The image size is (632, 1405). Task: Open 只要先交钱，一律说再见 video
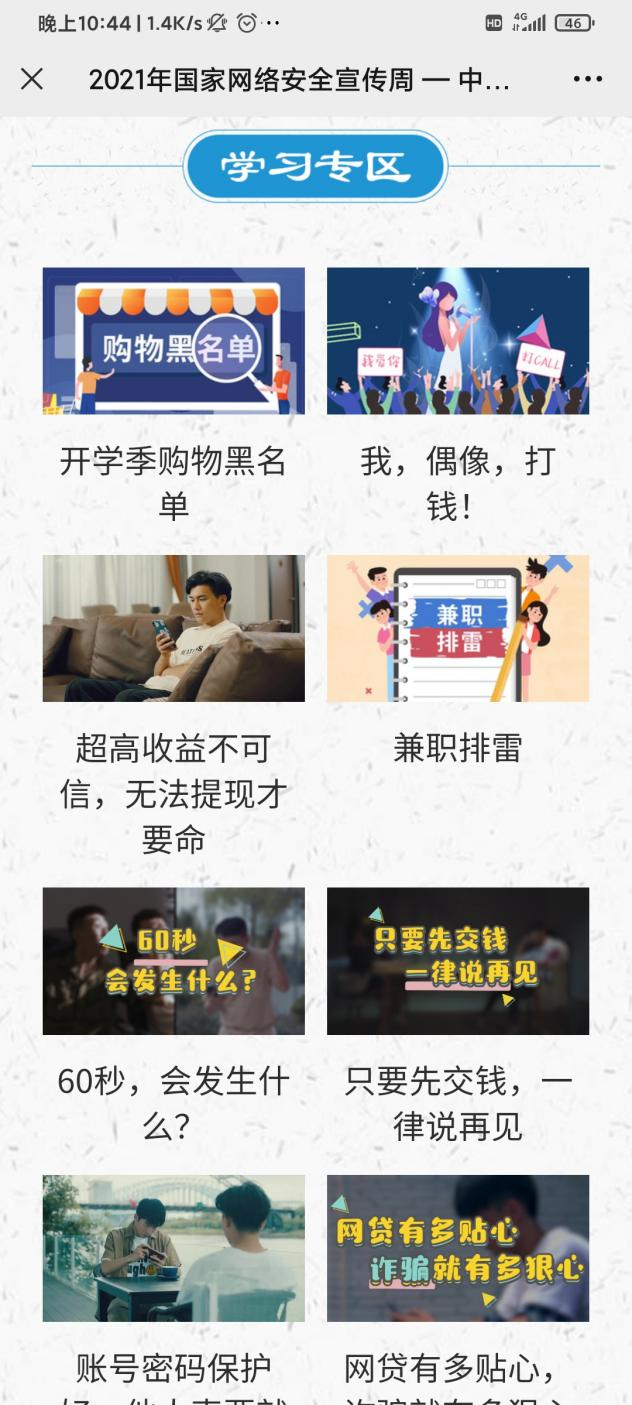click(x=458, y=961)
